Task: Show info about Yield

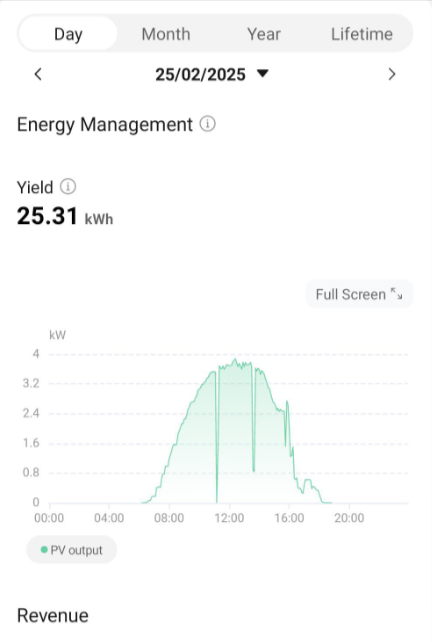Action: coord(68,187)
